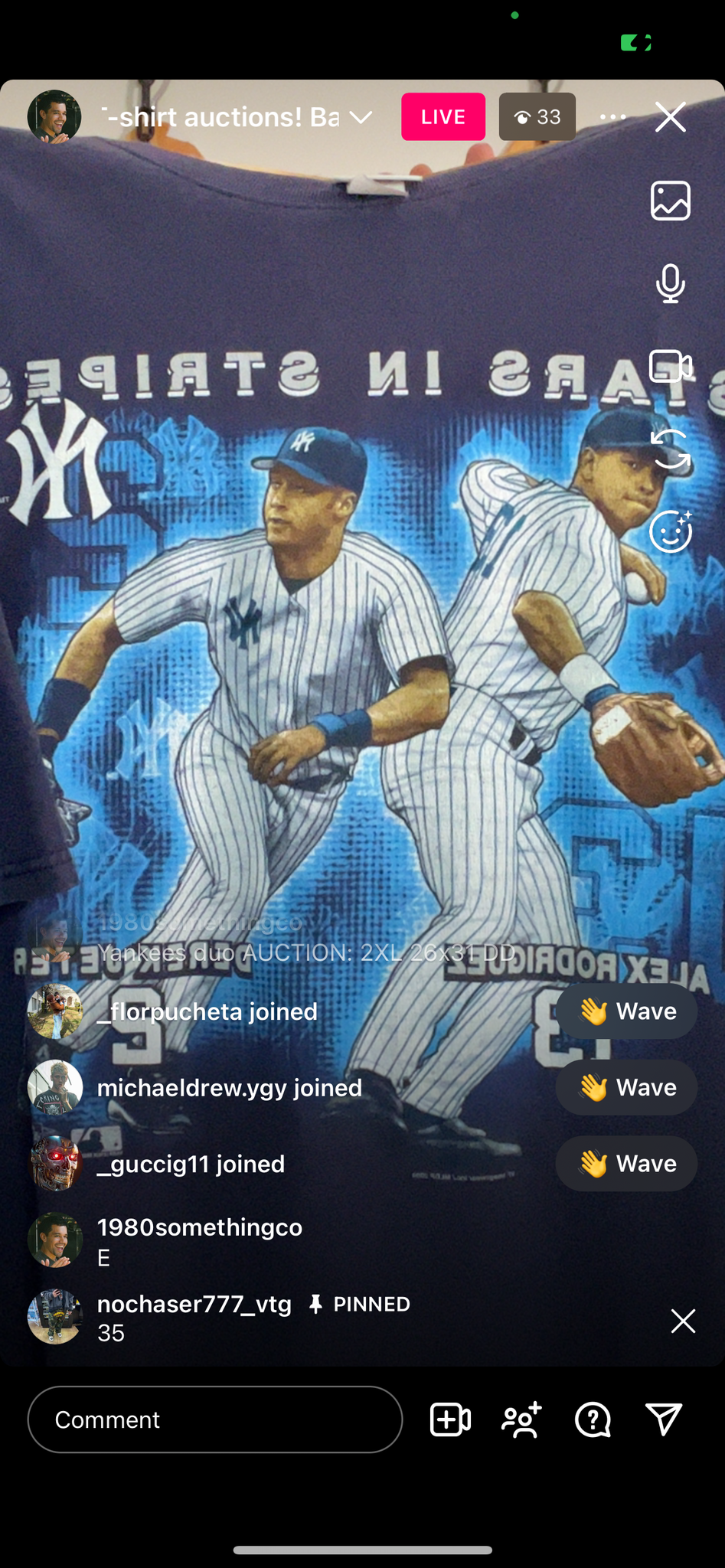This screenshot has height=1568, width=725.
Task: Tap the Comment field
Action: point(214,1419)
